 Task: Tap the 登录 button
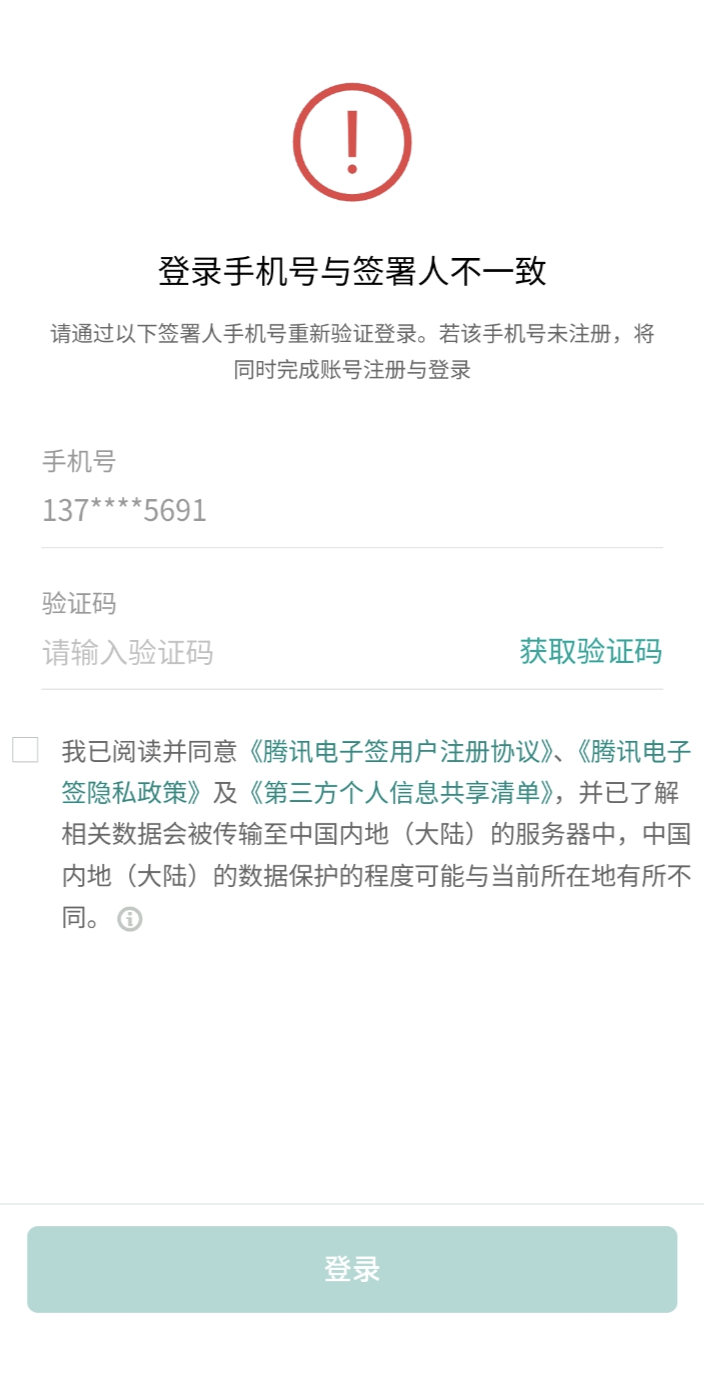[x=352, y=1269]
